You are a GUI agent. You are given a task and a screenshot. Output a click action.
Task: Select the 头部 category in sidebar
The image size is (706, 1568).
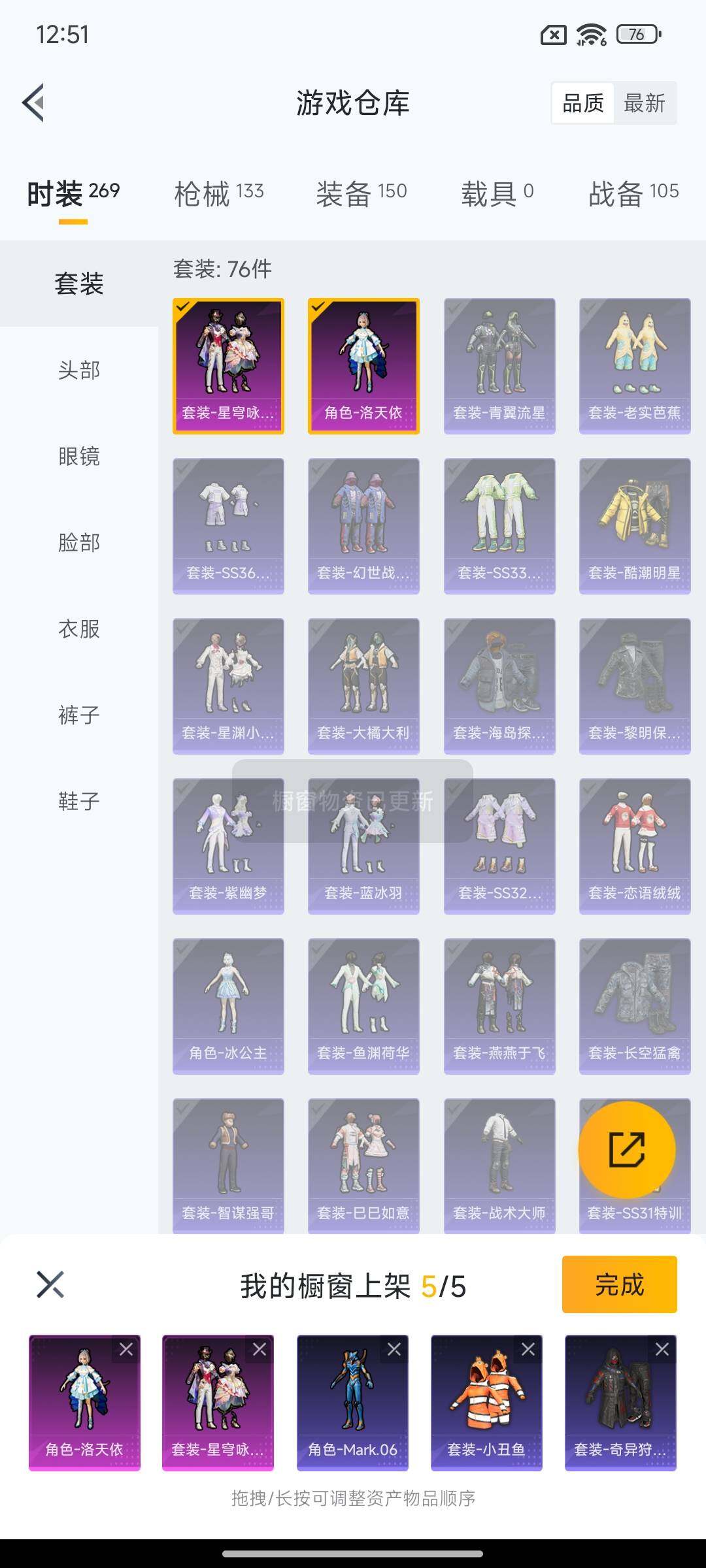[79, 370]
